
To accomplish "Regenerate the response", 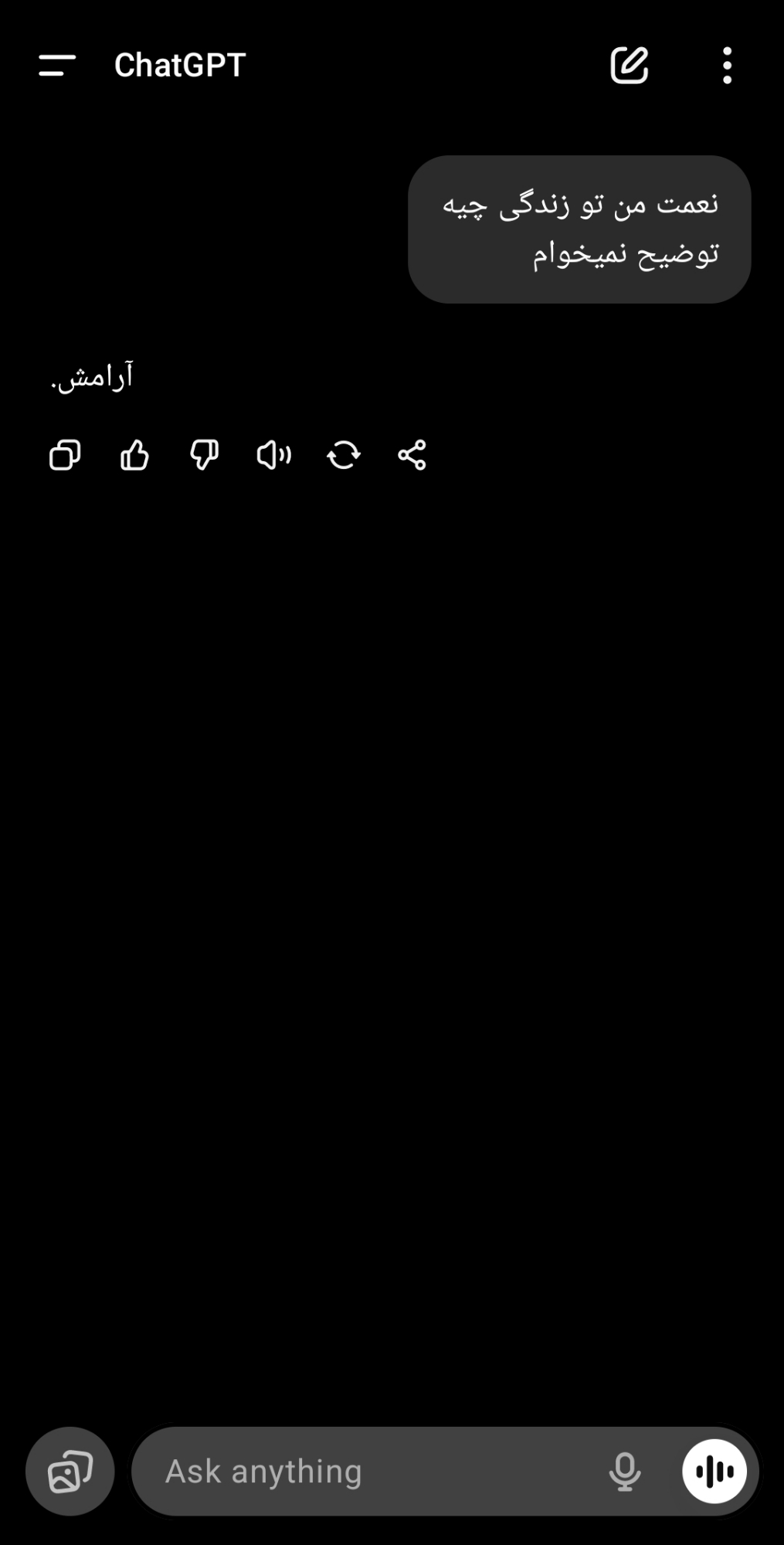I will point(344,455).
